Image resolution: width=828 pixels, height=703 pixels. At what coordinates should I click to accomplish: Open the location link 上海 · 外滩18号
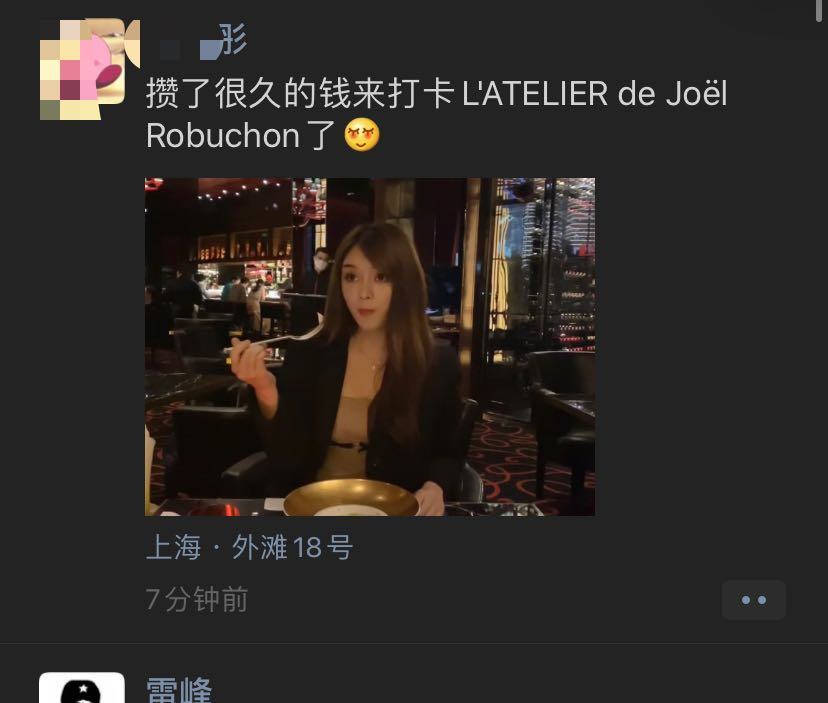click(x=249, y=547)
